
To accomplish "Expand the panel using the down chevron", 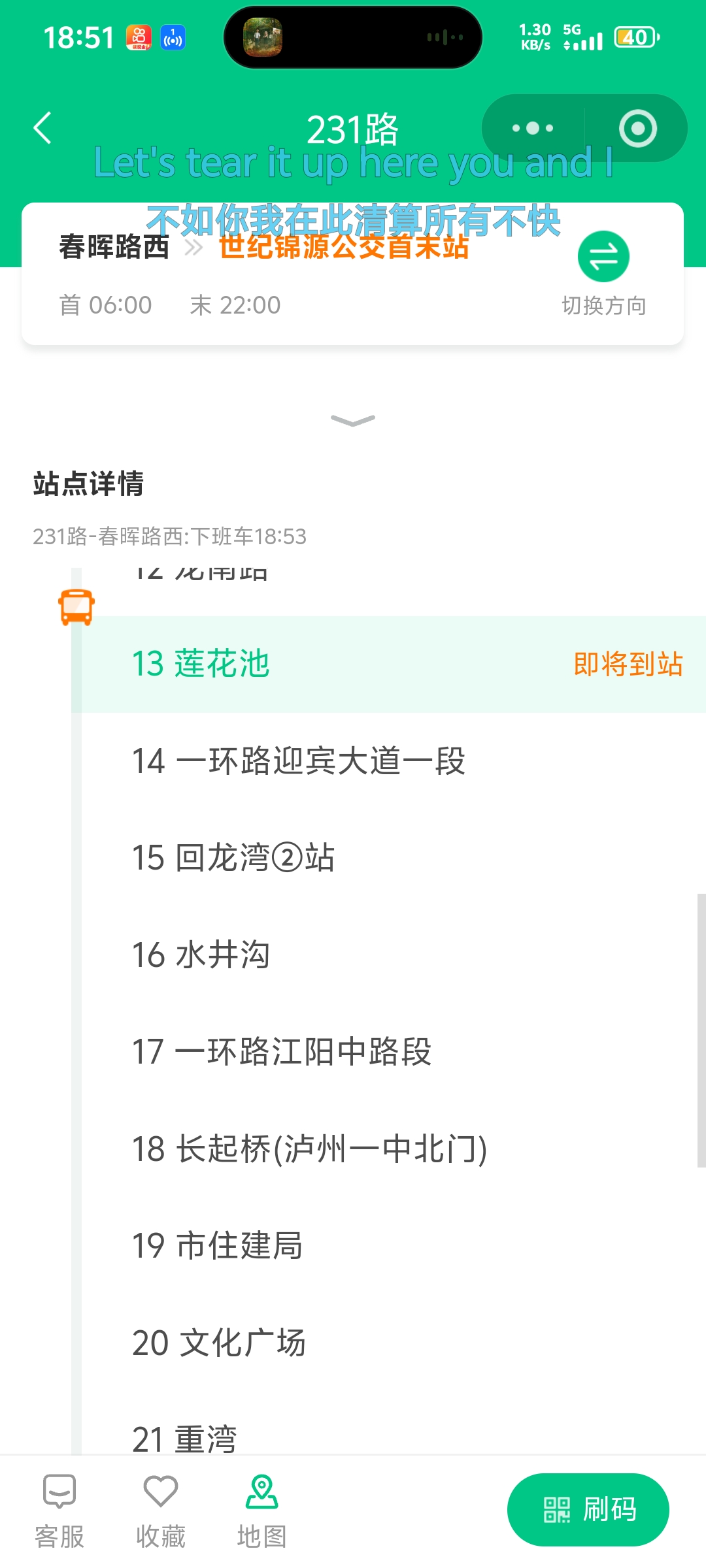I will (353, 420).
